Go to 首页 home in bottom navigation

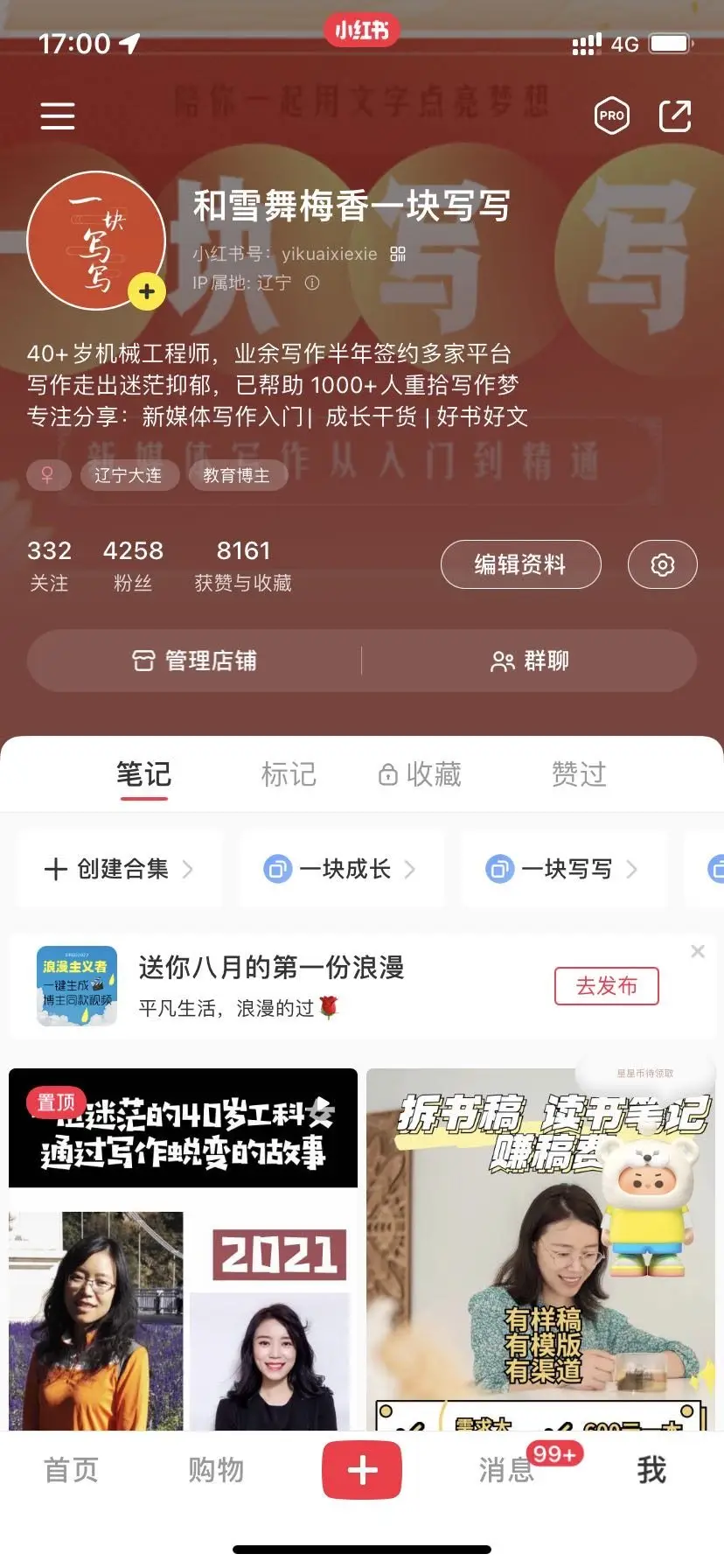pos(71,1470)
